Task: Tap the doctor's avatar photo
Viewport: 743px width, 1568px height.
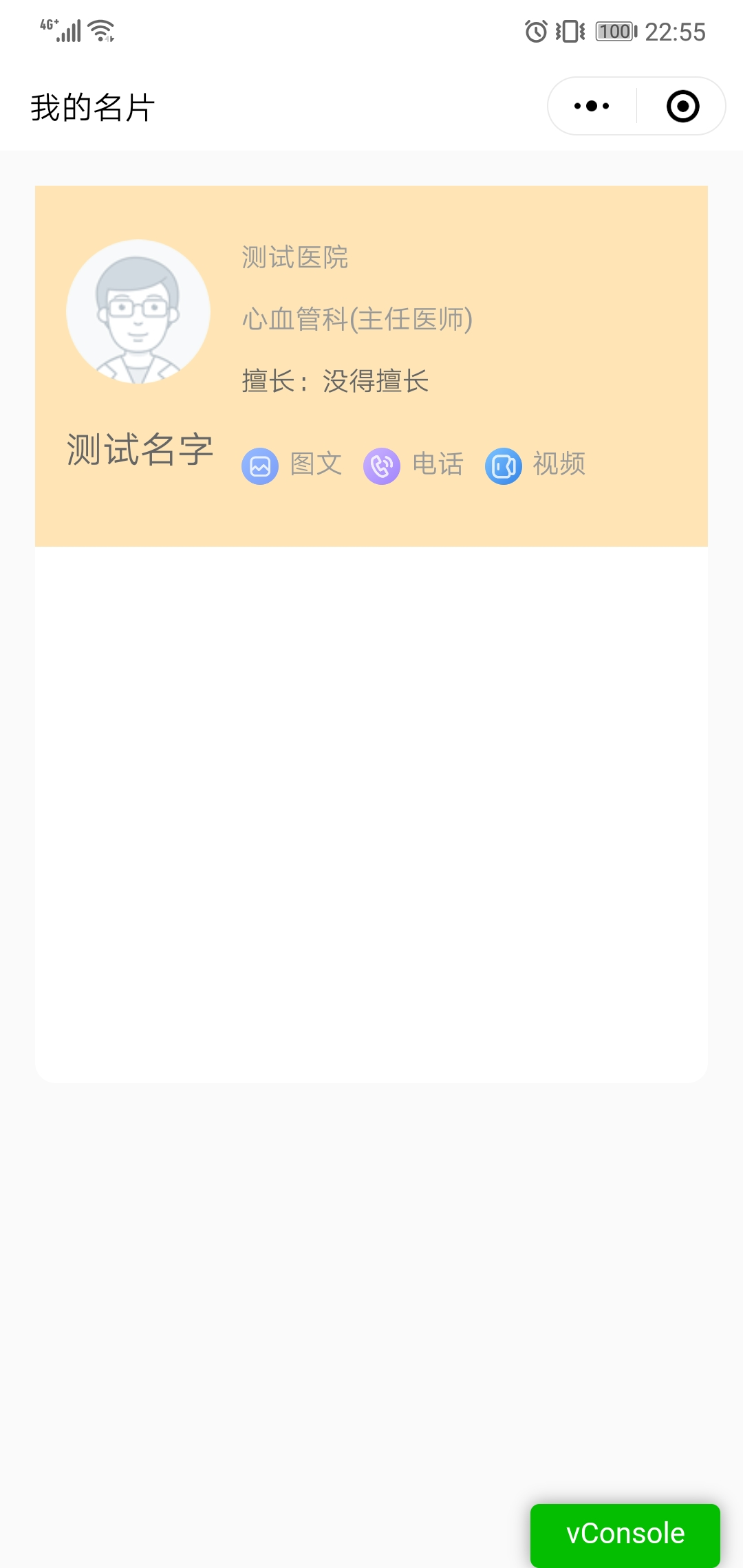Action: [x=138, y=312]
